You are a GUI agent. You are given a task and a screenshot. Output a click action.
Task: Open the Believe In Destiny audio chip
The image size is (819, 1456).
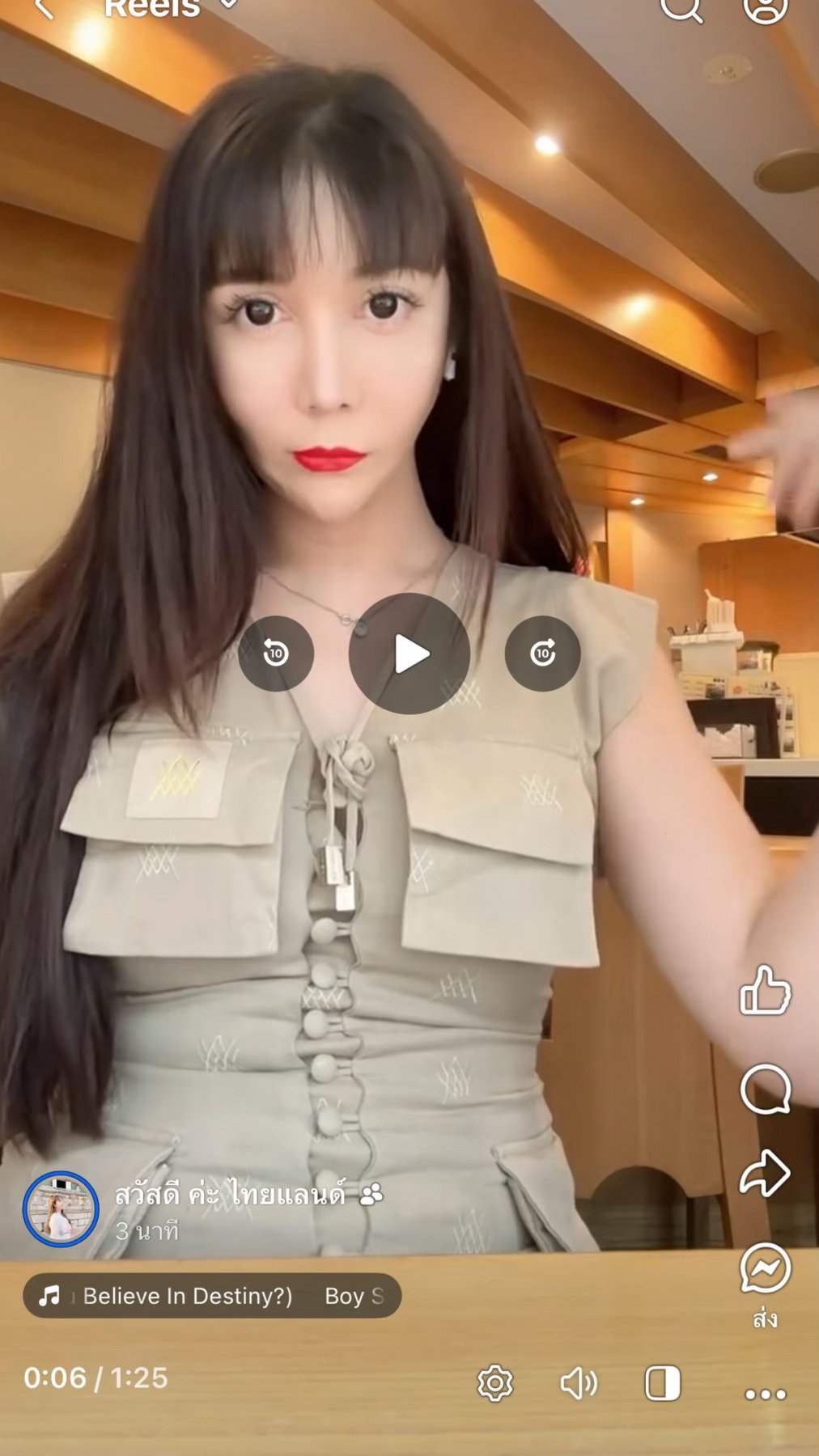coord(212,1296)
